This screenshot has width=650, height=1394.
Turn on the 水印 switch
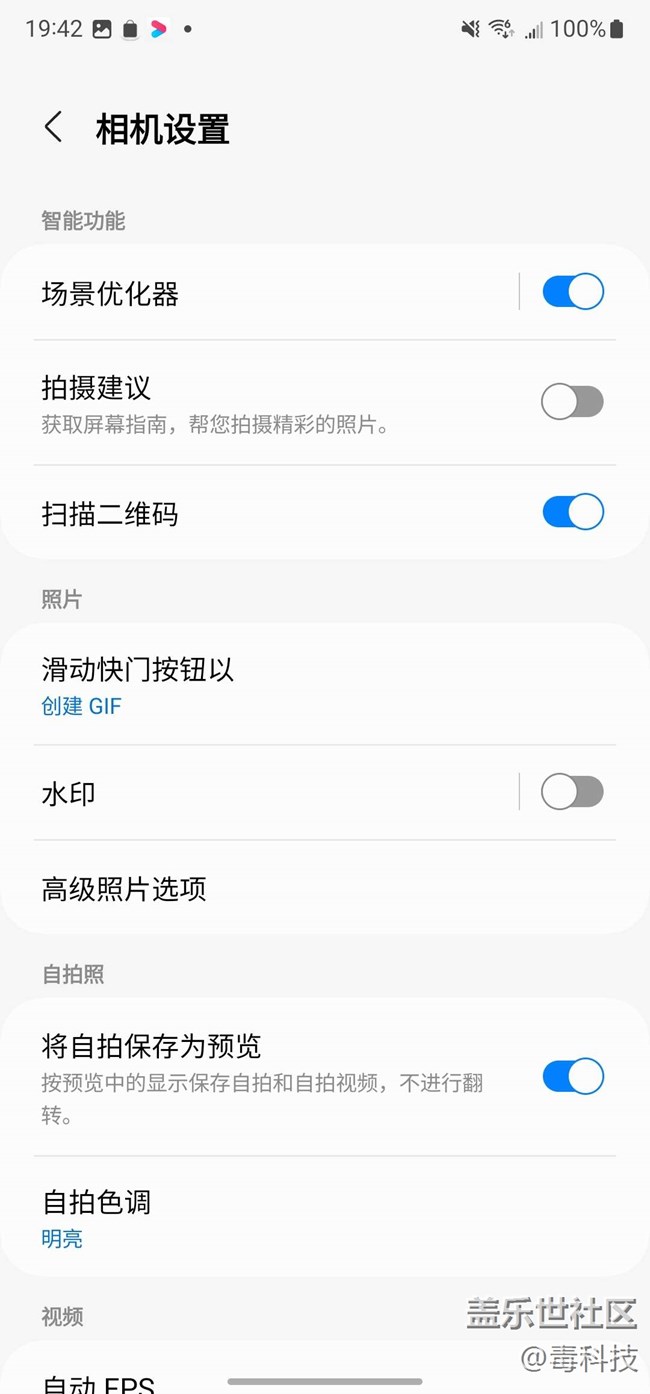(x=572, y=792)
